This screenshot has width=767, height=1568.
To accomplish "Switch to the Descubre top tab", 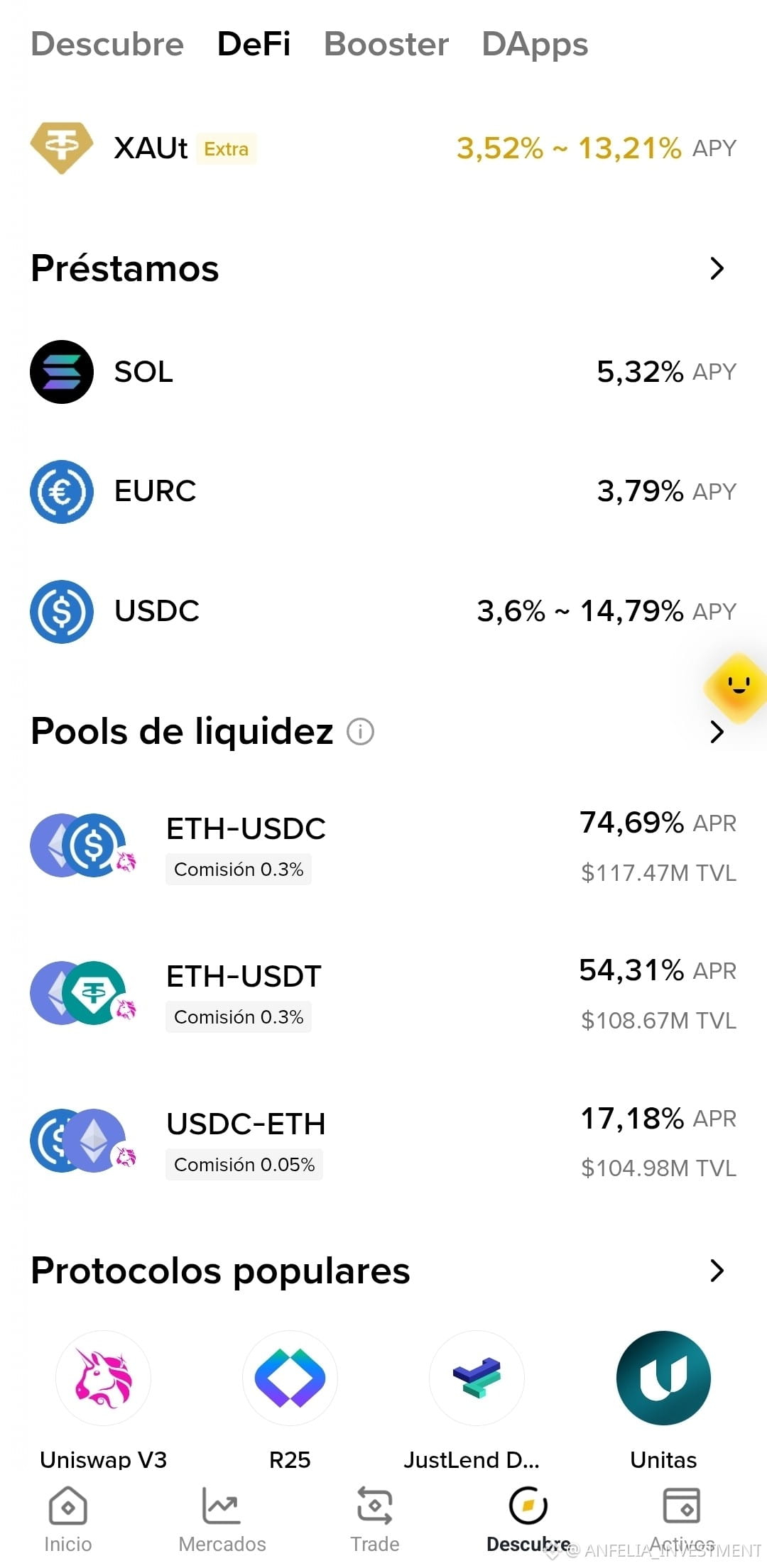I will tap(107, 44).
